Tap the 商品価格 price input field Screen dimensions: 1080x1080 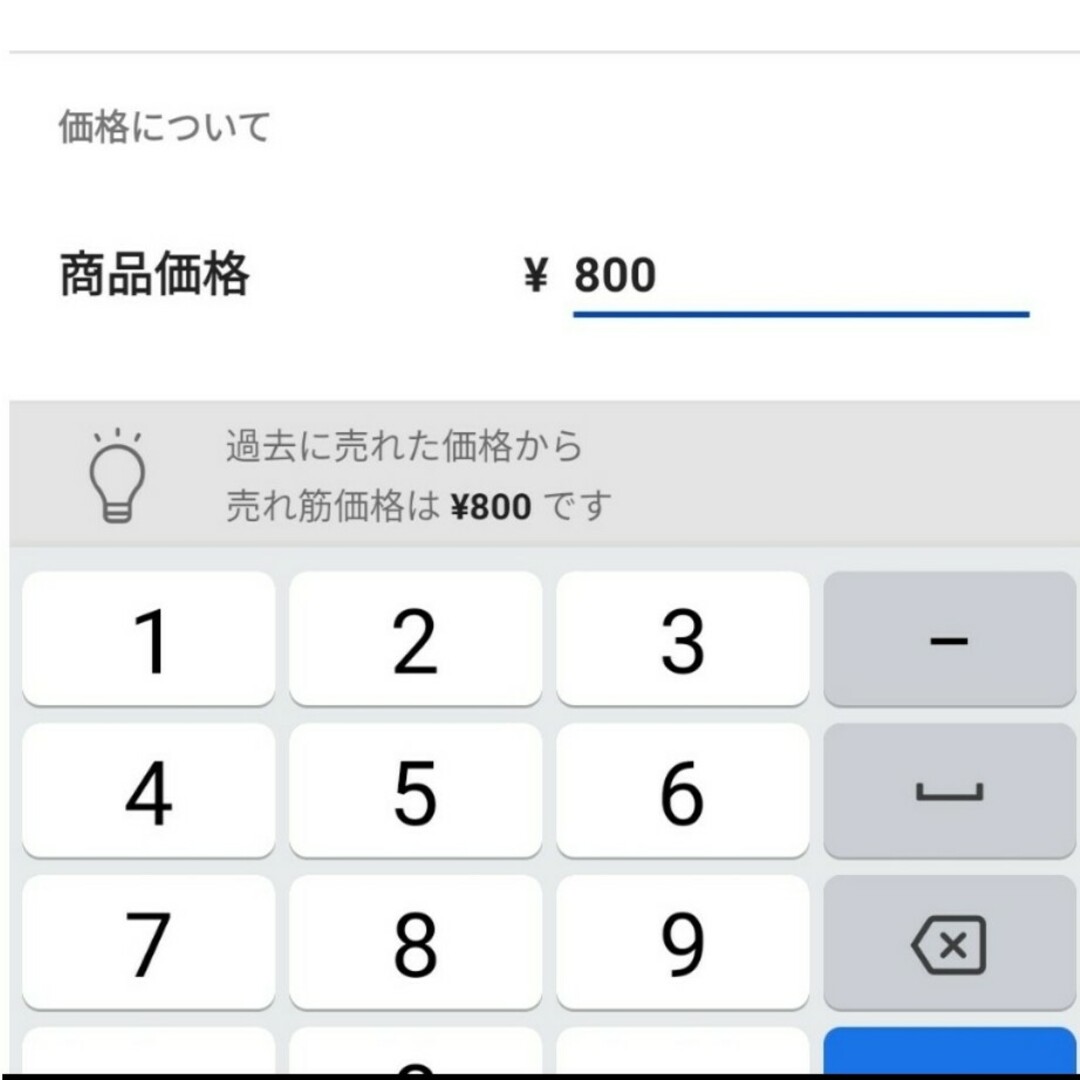[800, 276]
